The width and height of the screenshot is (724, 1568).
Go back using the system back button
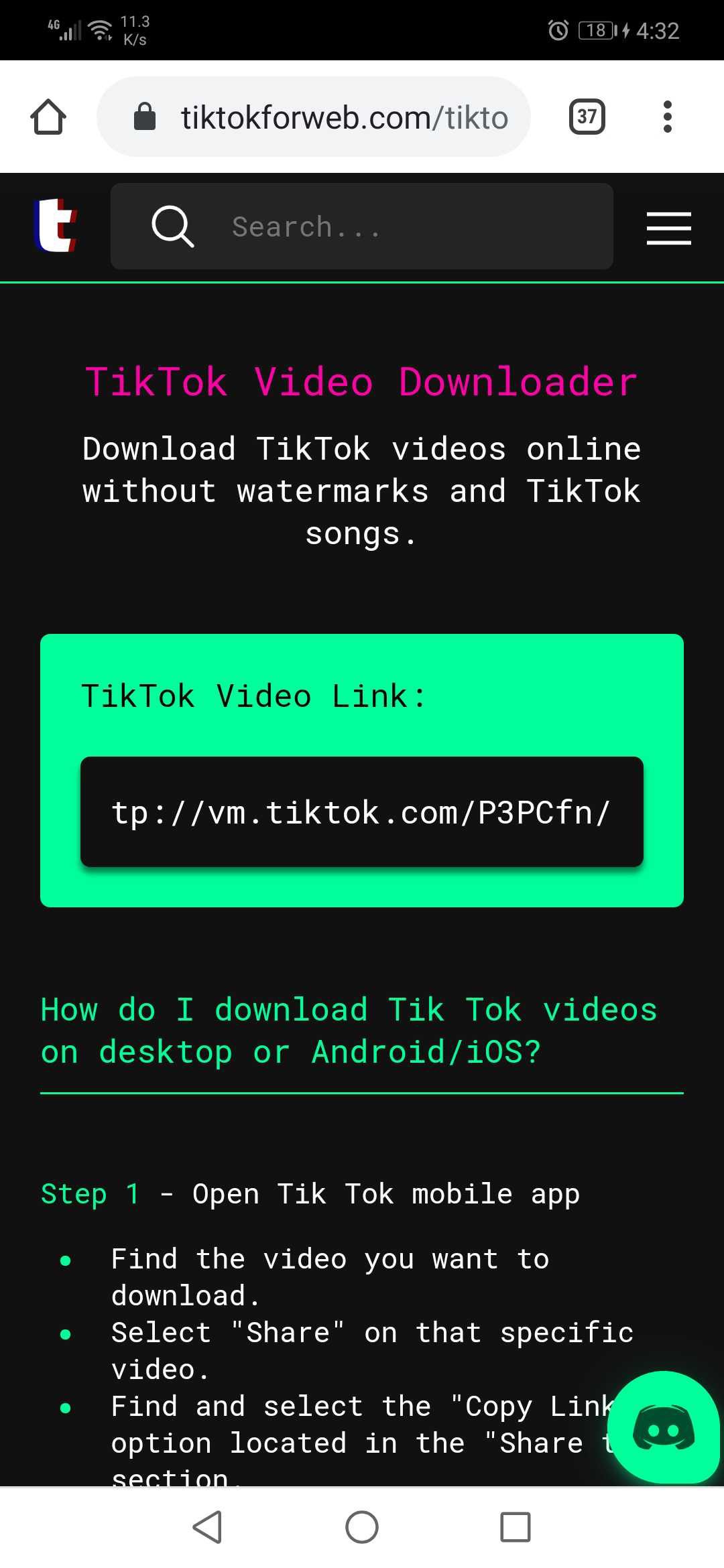click(207, 1527)
